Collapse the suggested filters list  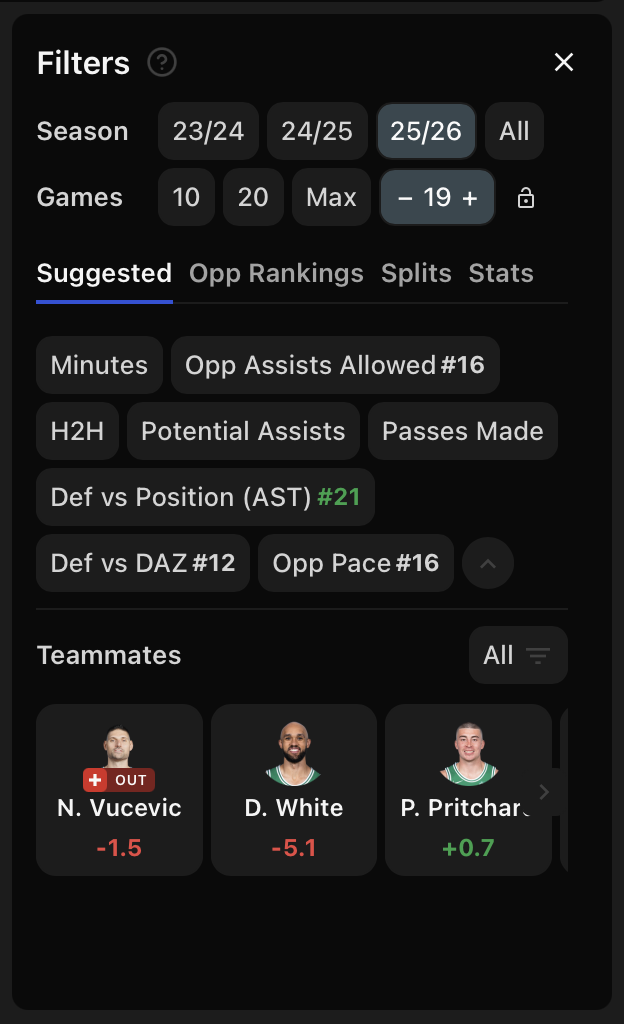coord(488,563)
